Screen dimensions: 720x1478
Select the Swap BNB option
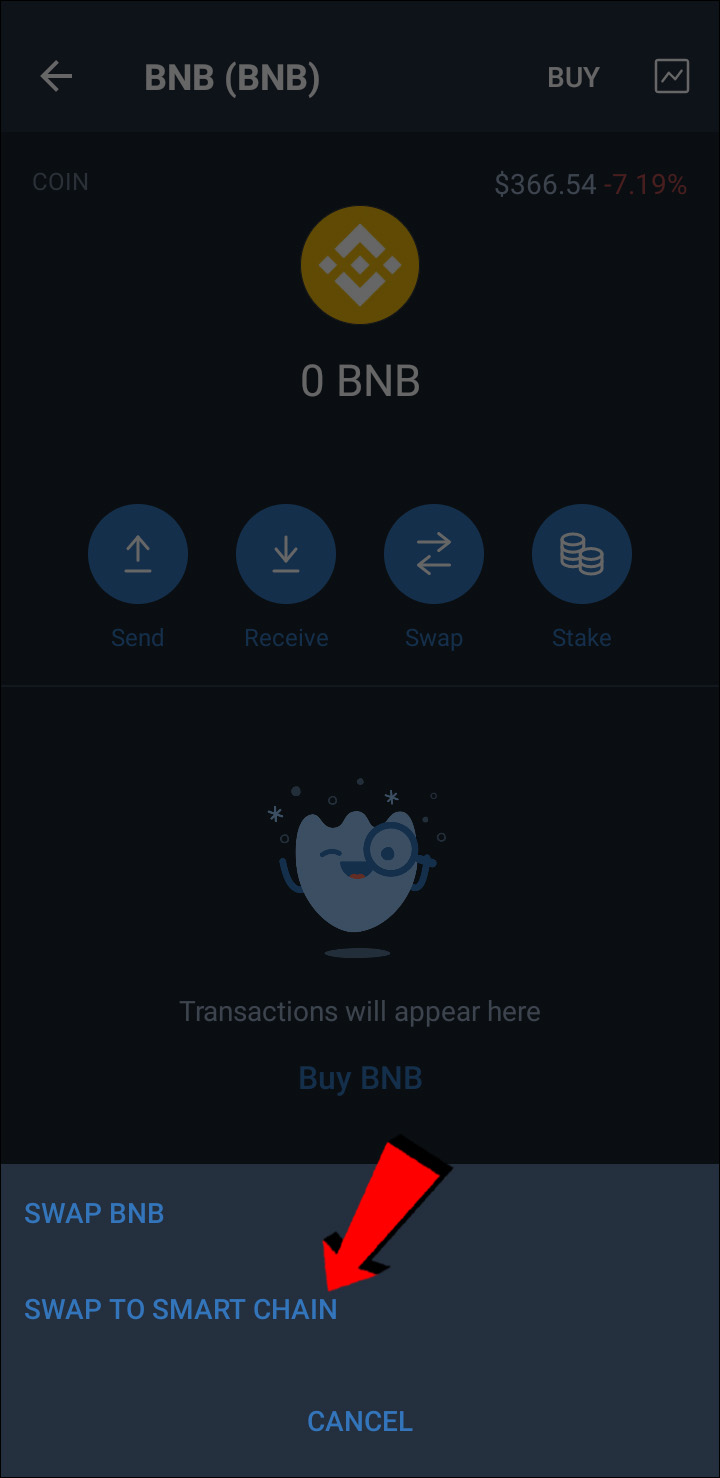tap(94, 1213)
